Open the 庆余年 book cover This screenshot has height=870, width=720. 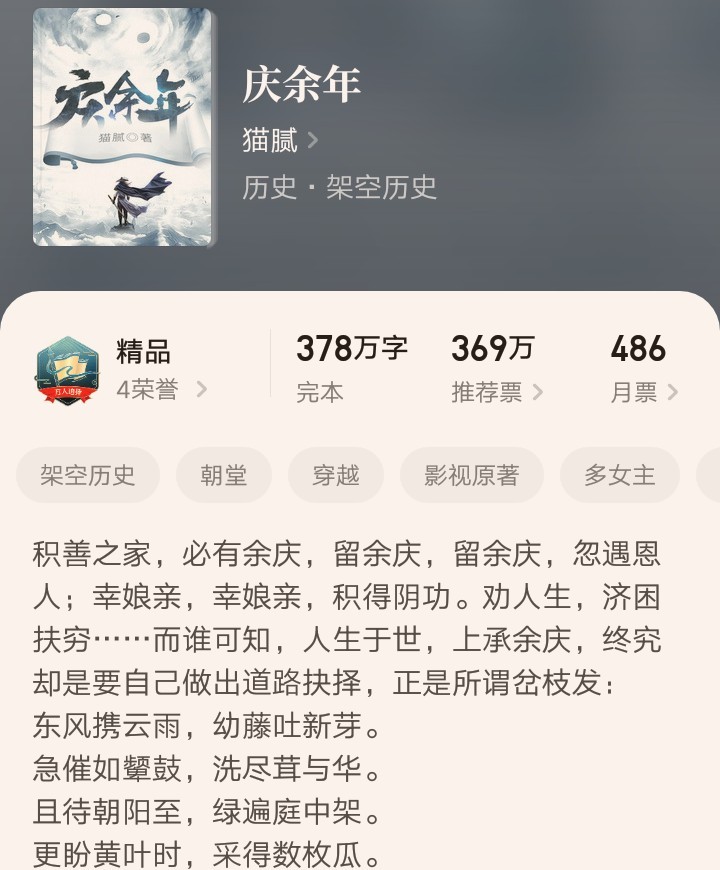pos(123,127)
